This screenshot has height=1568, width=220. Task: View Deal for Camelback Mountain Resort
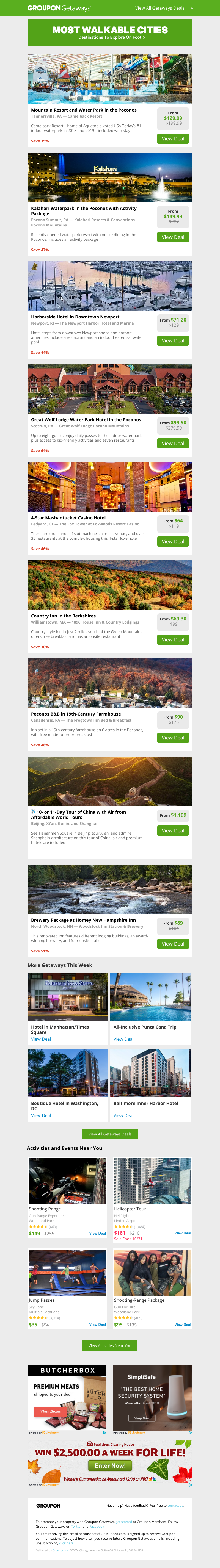click(x=172, y=139)
